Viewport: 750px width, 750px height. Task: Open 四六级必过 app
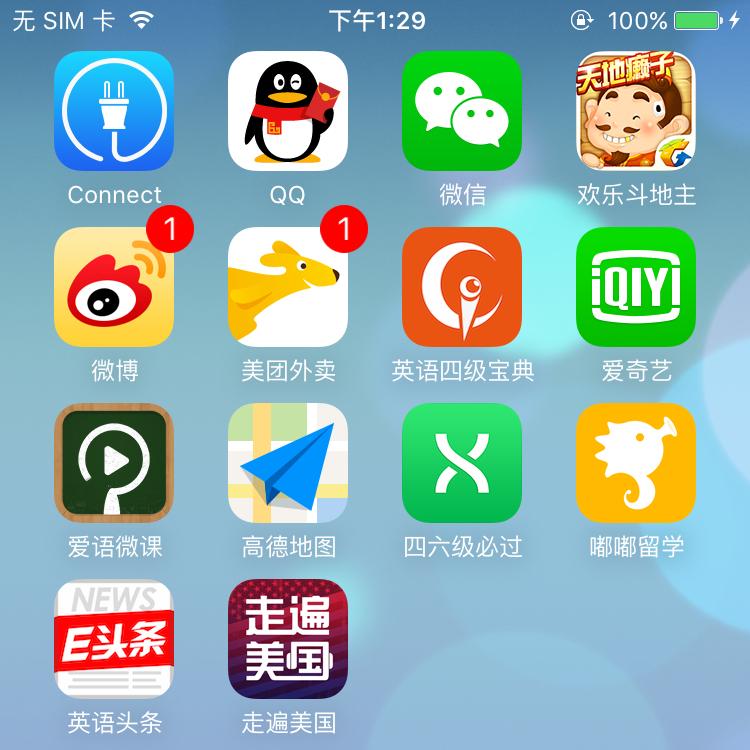pos(462,463)
